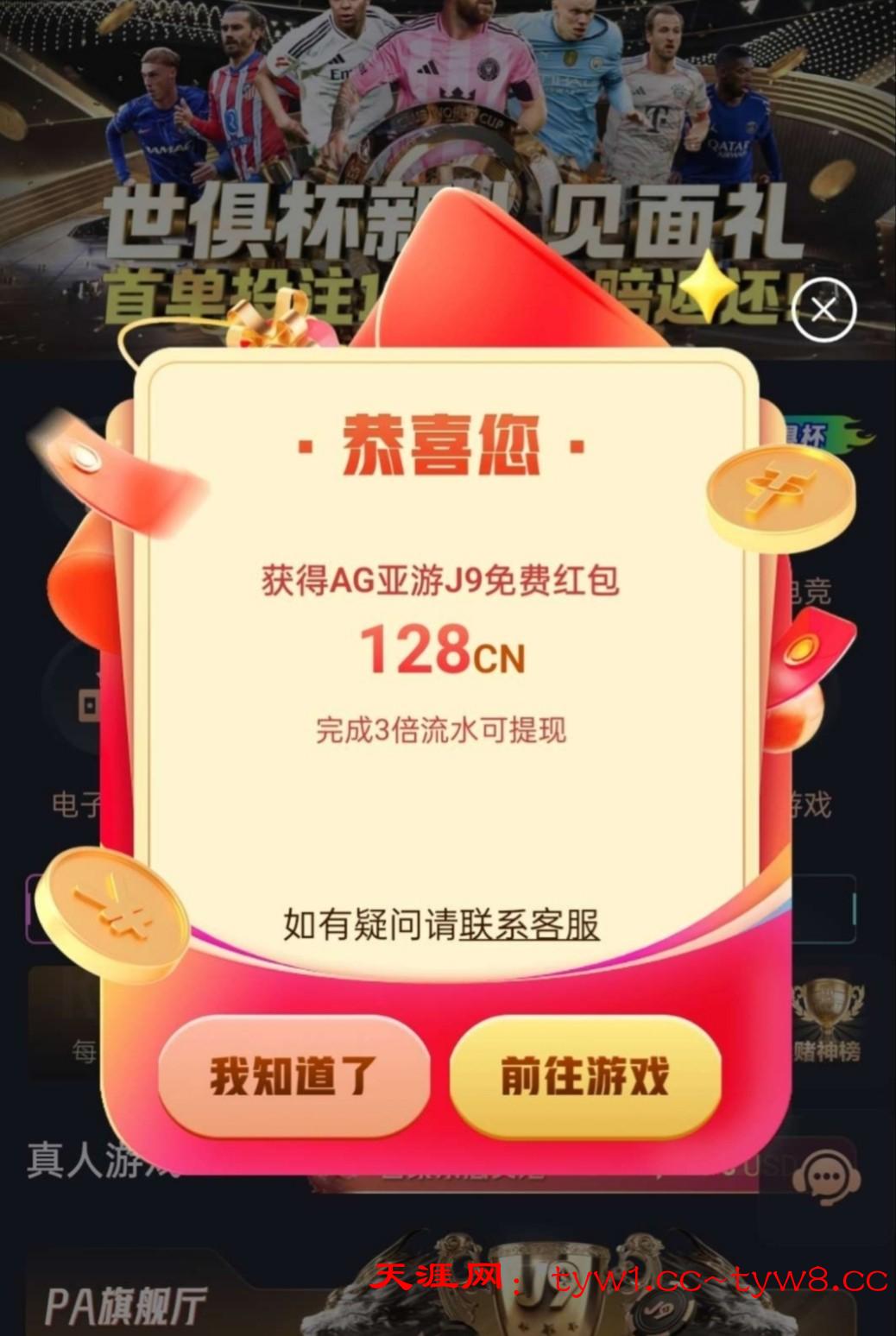Close the red envelope popup

click(823, 310)
